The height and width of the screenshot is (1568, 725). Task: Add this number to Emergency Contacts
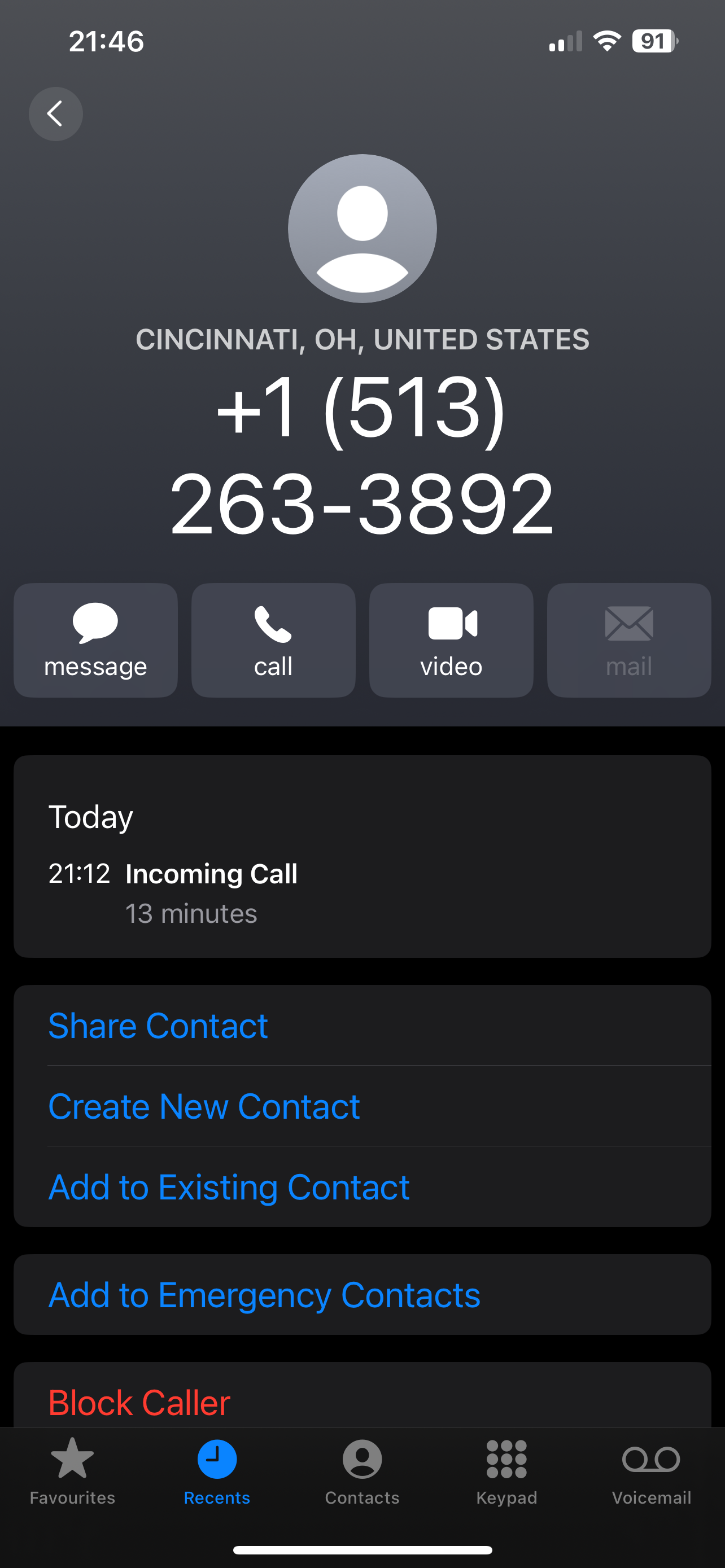362,1295
